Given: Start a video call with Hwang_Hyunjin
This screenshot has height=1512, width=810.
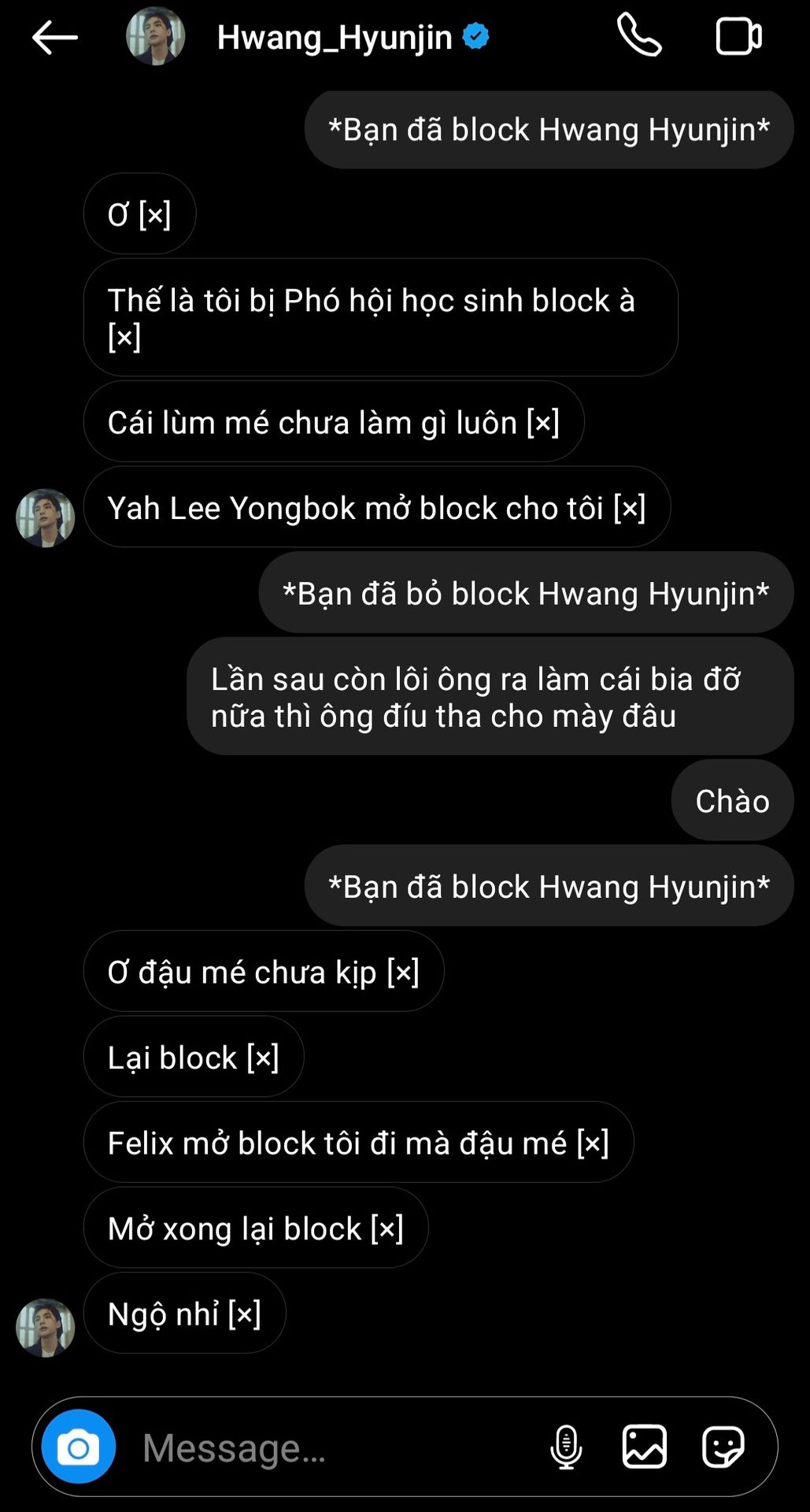Looking at the screenshot, I should point(738,36).
